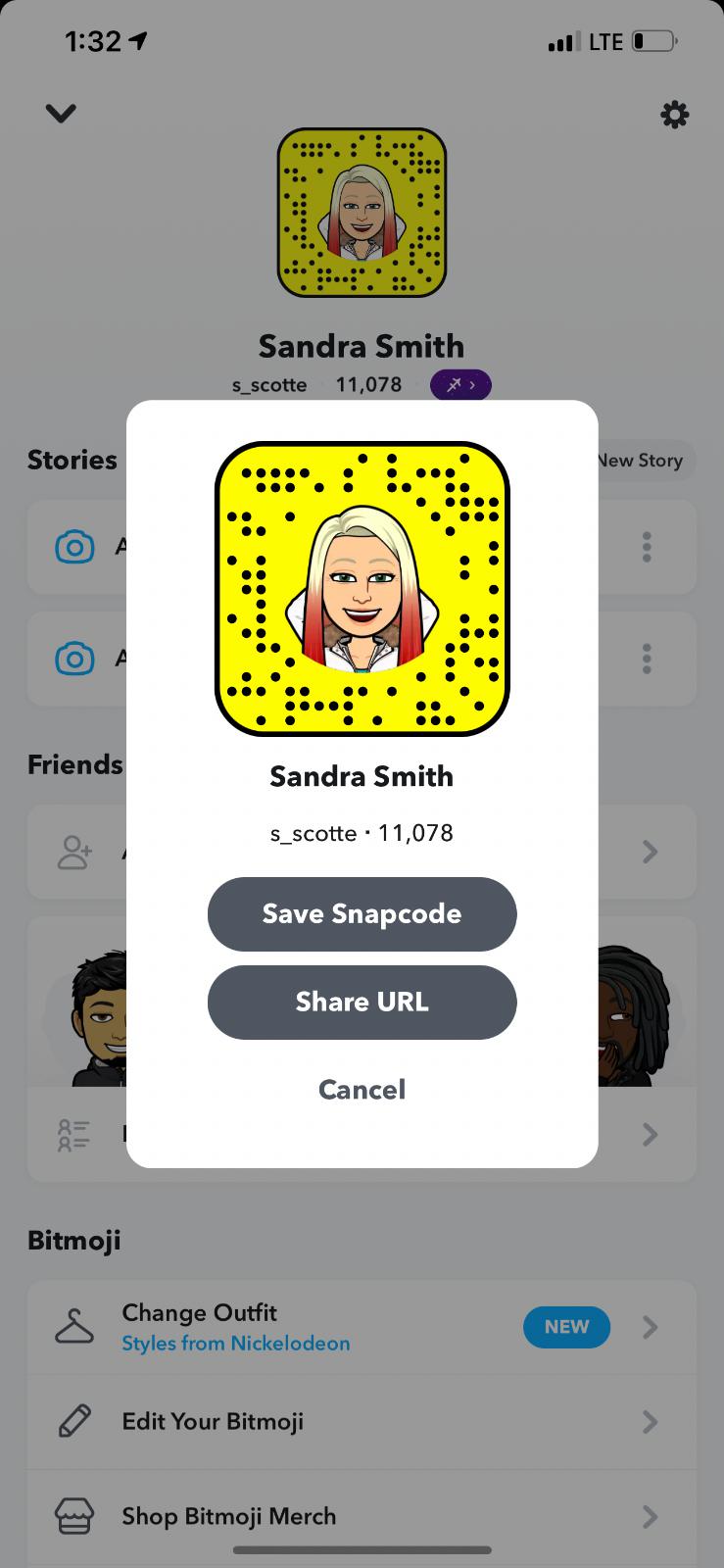Screen dimensions: 724x1568
Task: Cancel the Snapcode dialog
Action: pos(362,1090)
